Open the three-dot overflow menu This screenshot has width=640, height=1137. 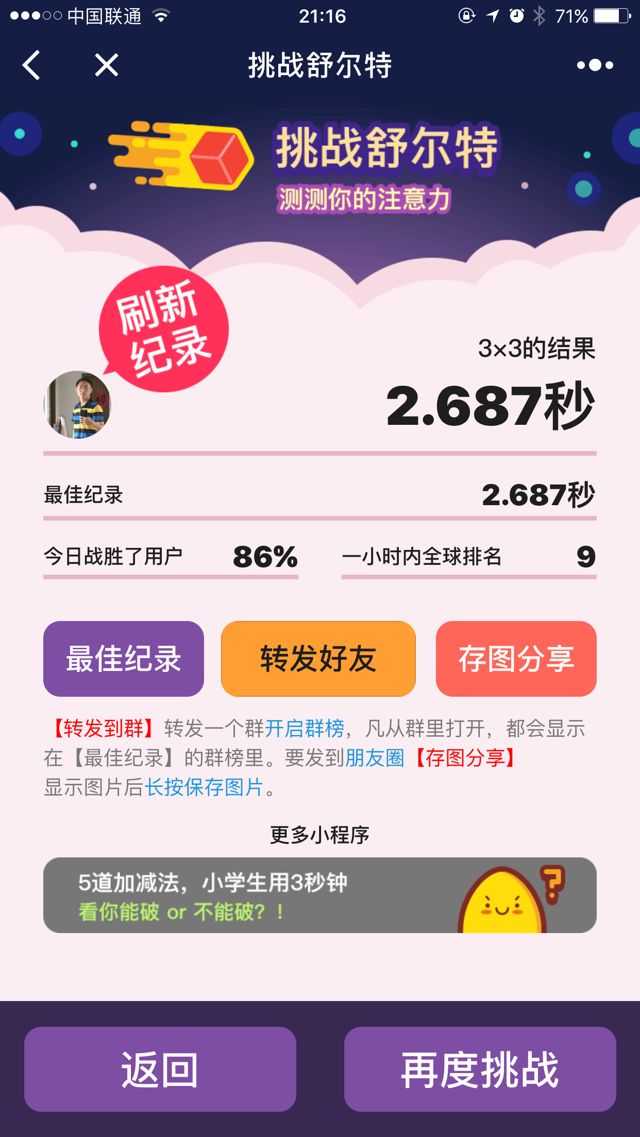pos(595,66)
